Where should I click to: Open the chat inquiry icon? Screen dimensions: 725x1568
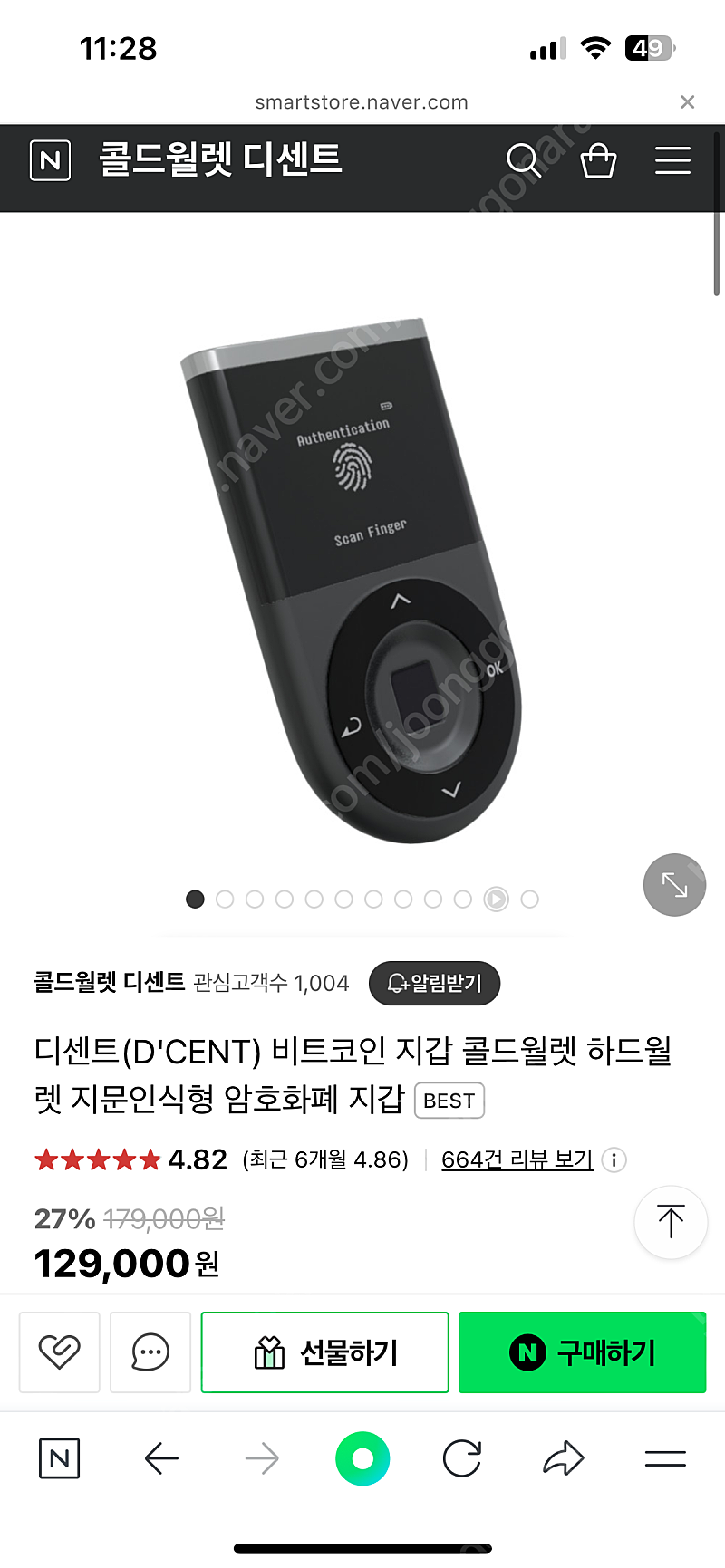coord(150,1352)
